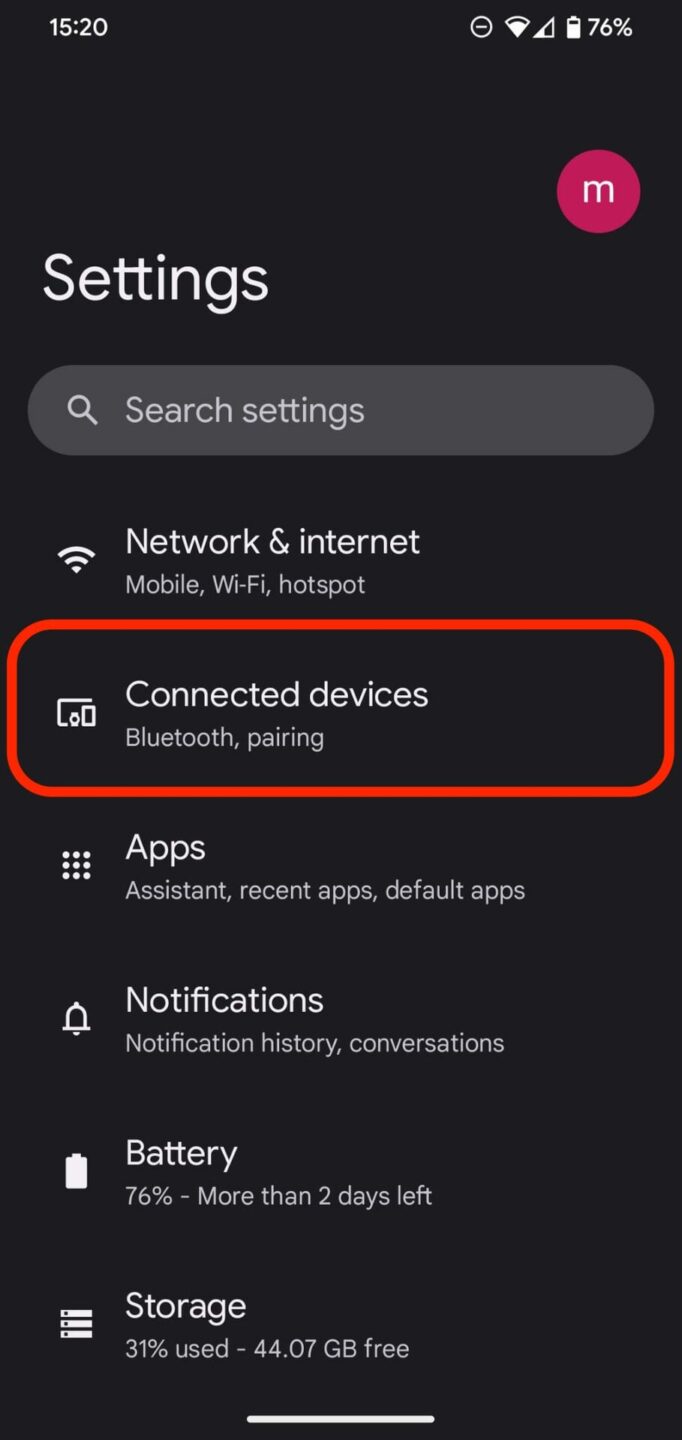Screen dimensions: 682x1440
Task: View Battery settings
Action: (341, 1172)
